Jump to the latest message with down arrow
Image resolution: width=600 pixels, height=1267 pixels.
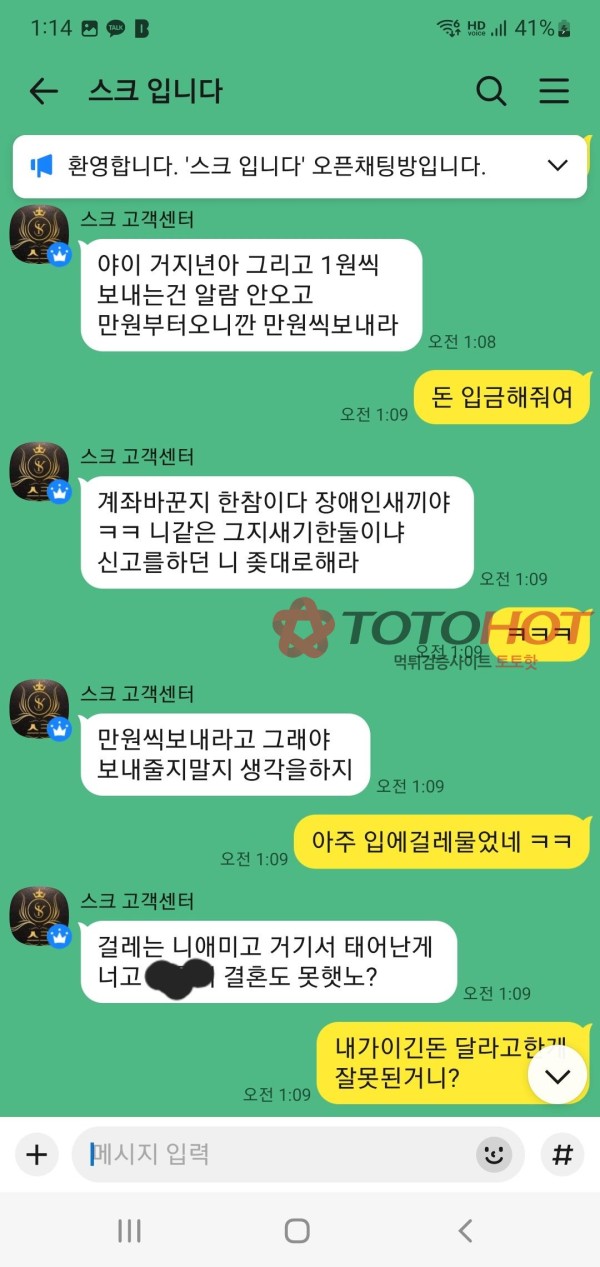point(557,1076)
